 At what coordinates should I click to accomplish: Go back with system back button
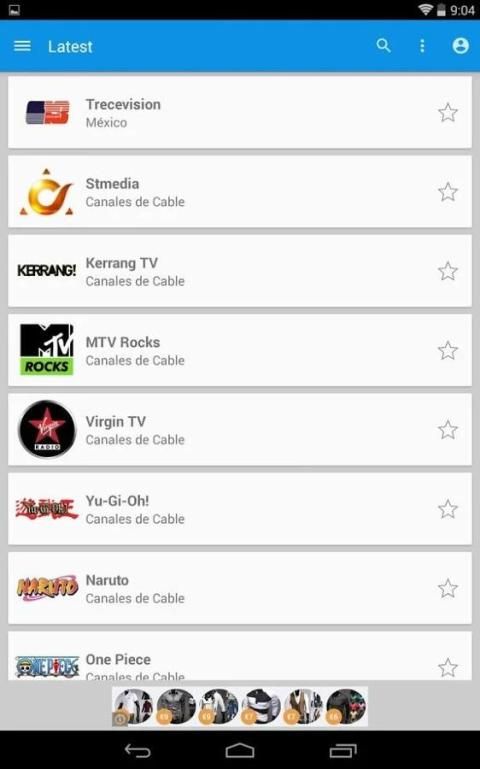tap(138, 750)
